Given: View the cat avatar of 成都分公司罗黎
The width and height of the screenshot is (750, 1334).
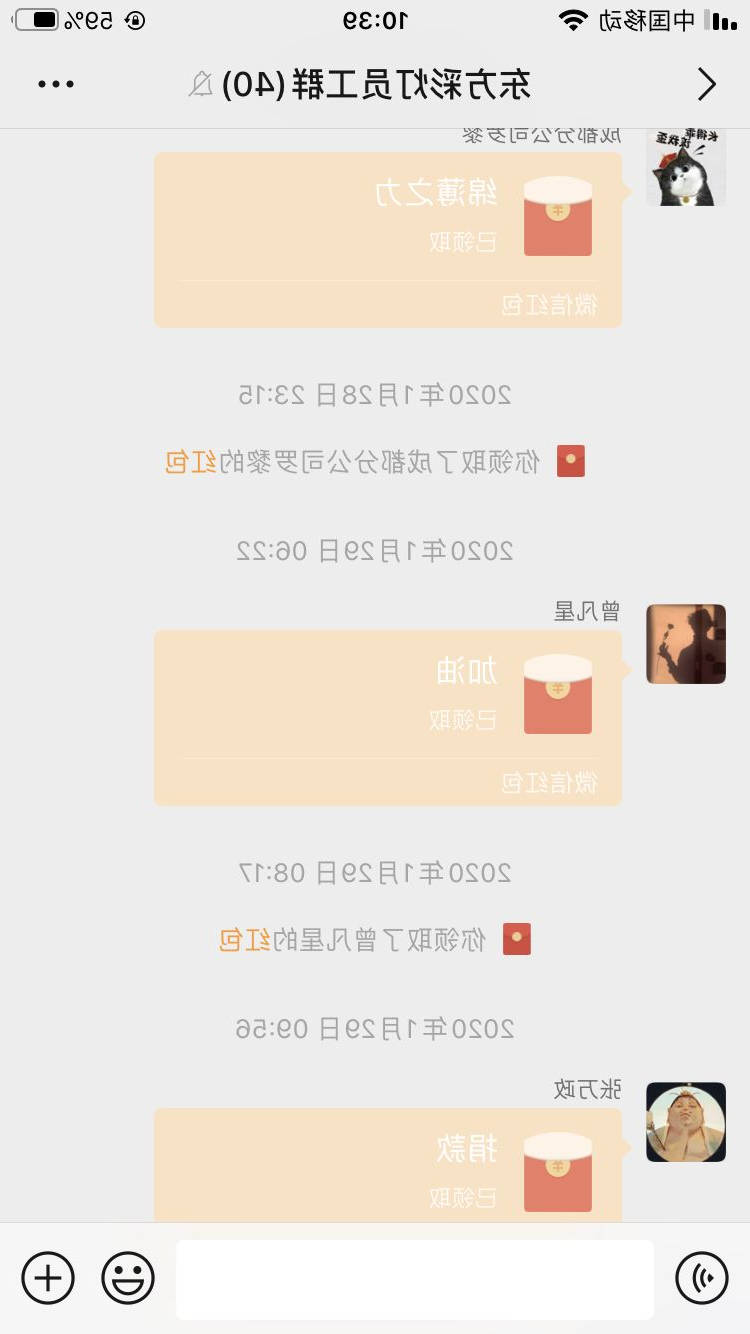Looking at the screenshot, I should click(x=686, y=168).
